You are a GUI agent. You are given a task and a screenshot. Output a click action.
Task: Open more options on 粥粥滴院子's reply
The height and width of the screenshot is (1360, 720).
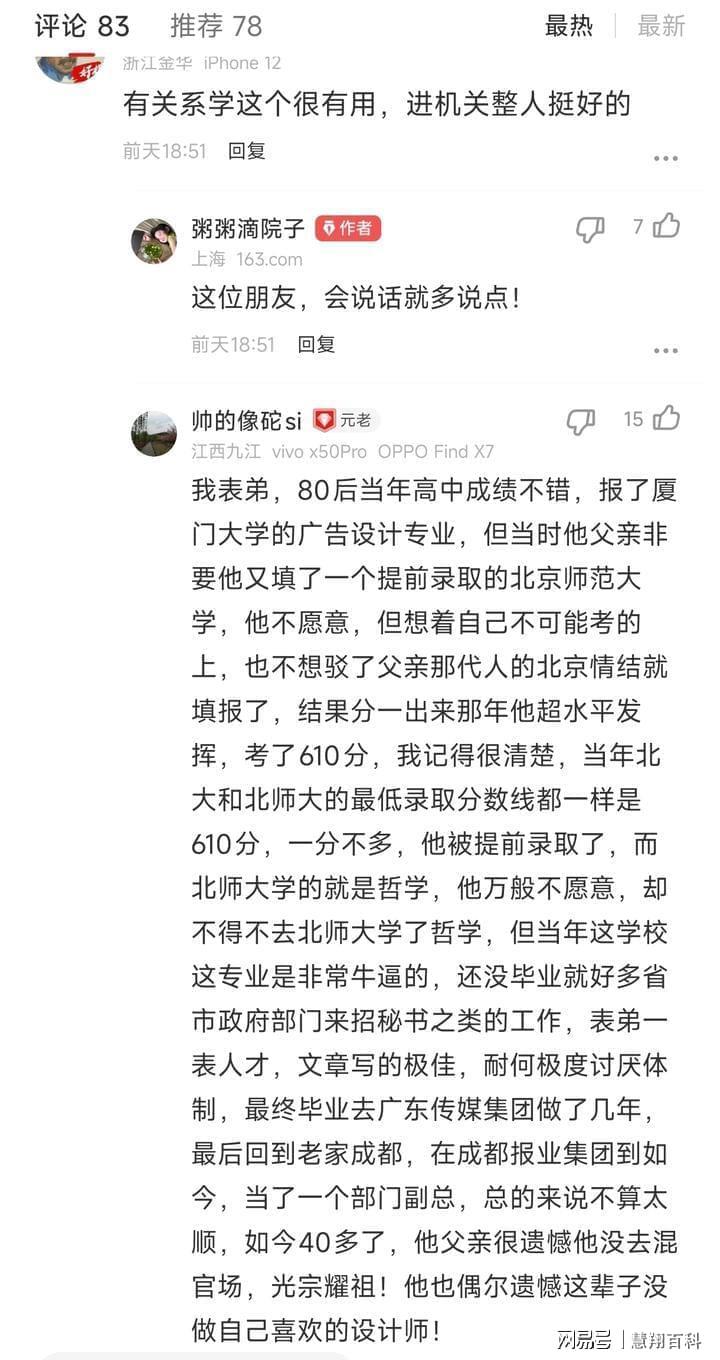665,351
